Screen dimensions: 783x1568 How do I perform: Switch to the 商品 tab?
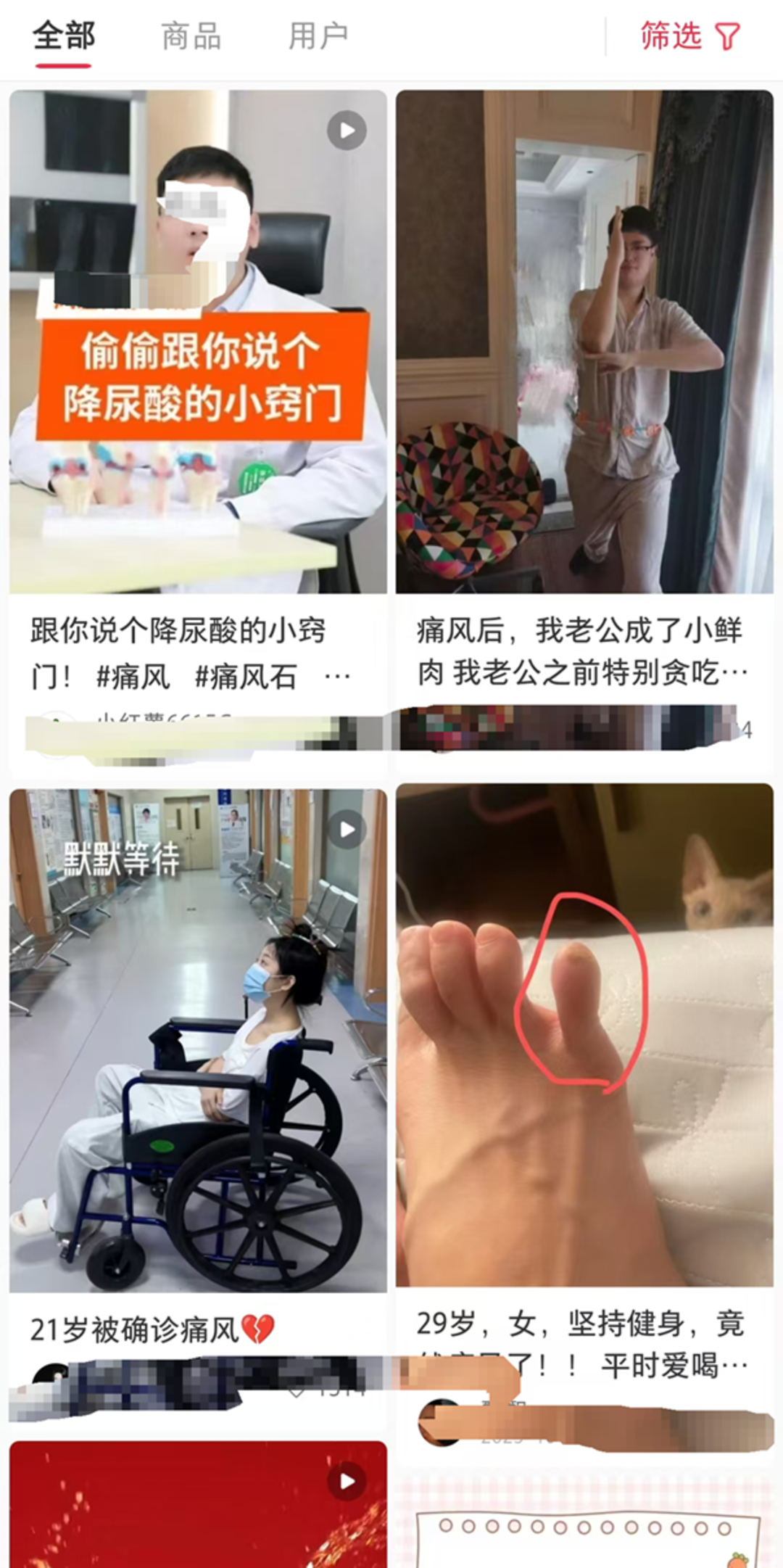pyautogui.click(x=191, y=36)
